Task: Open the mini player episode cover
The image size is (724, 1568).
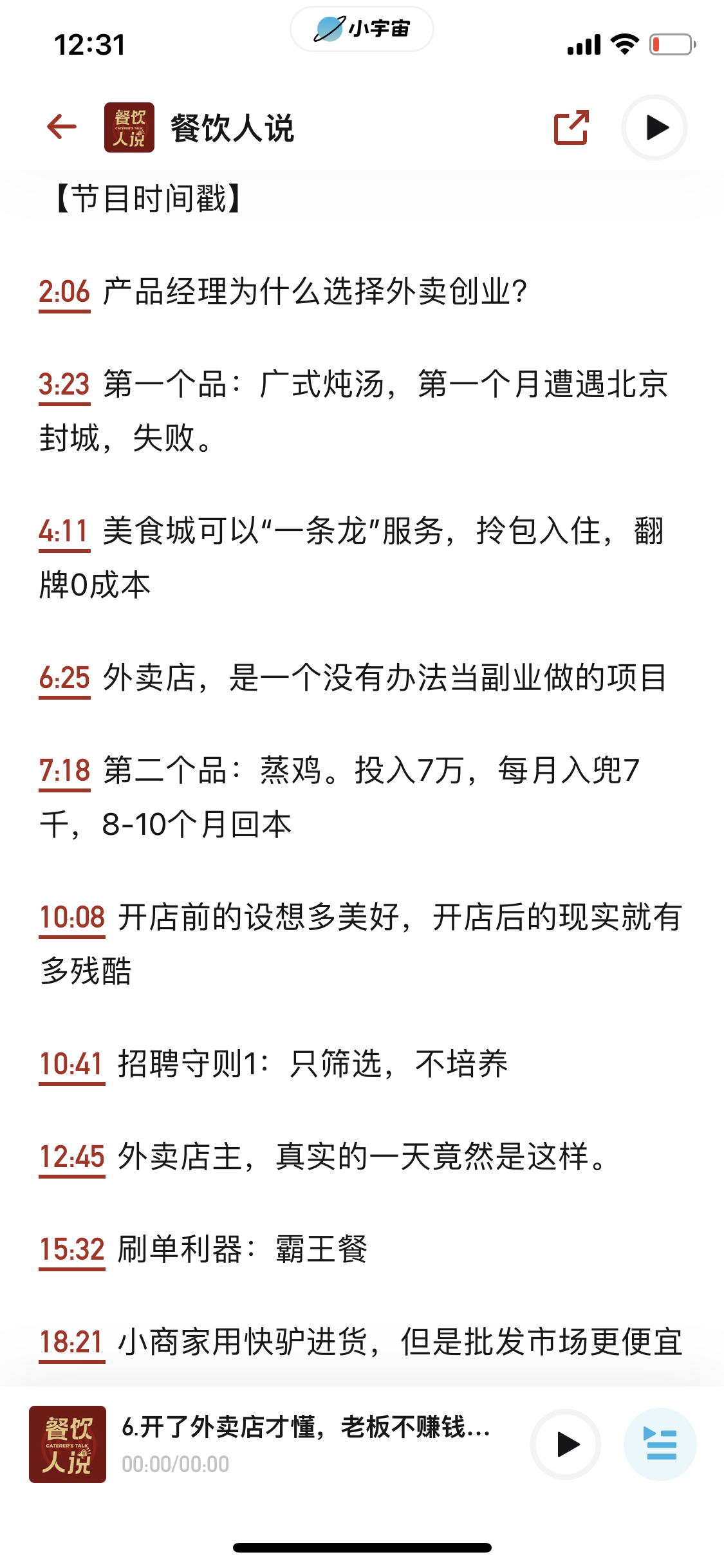Action: [68, 1444]
